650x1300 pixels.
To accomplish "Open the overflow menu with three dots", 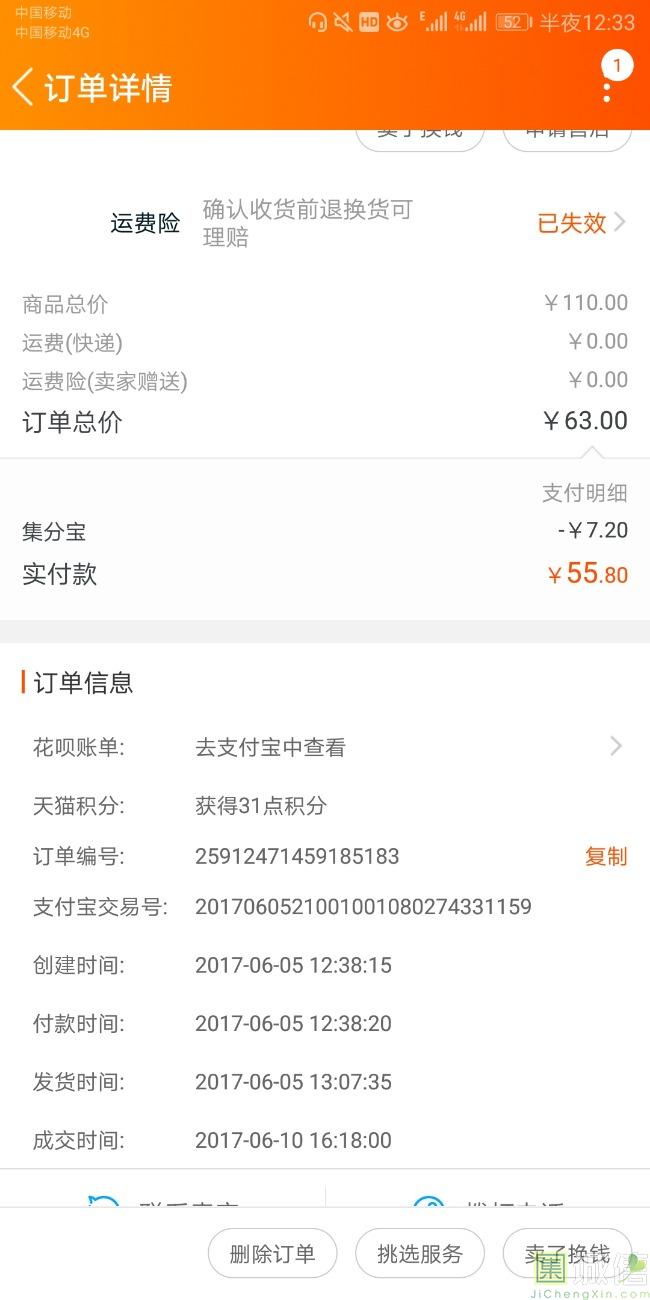I will (x=607, y=87).
